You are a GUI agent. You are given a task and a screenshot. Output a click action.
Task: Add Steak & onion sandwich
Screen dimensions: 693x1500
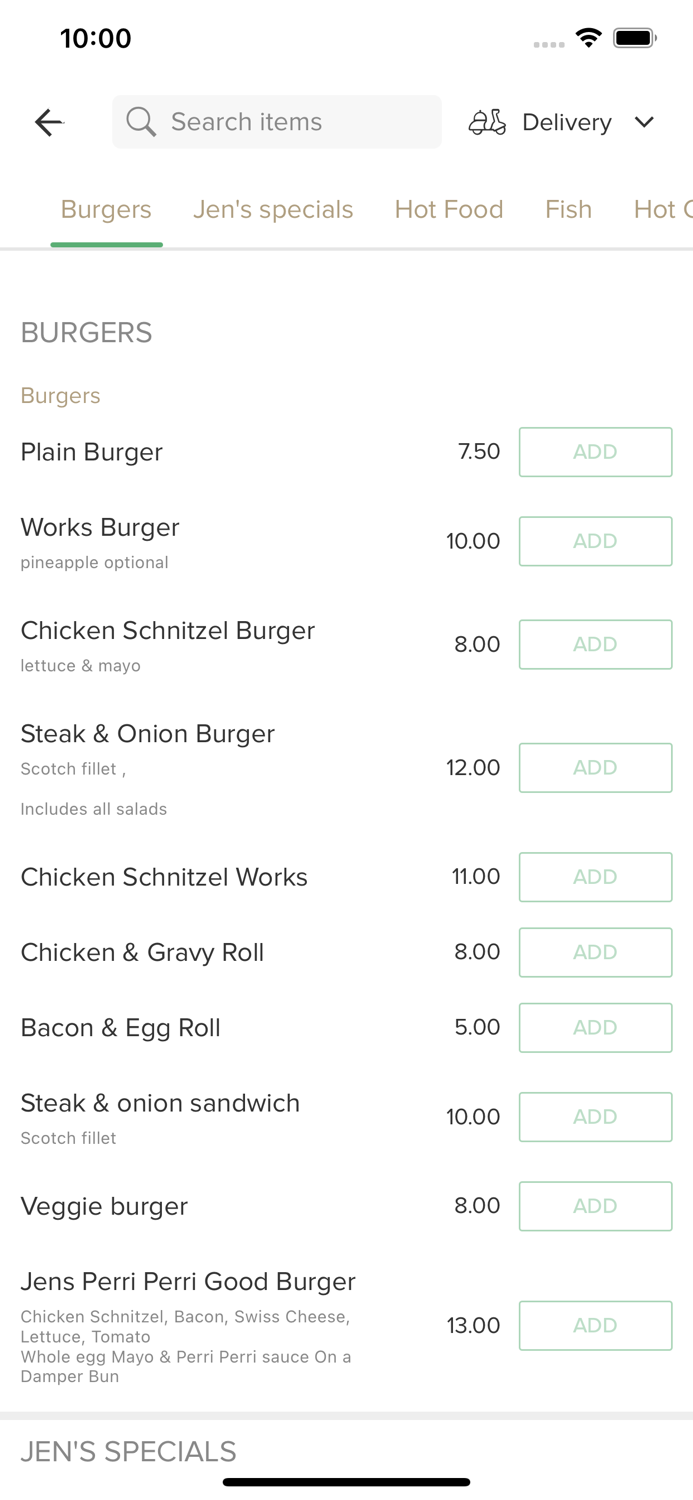click(x=595, y=1117)
